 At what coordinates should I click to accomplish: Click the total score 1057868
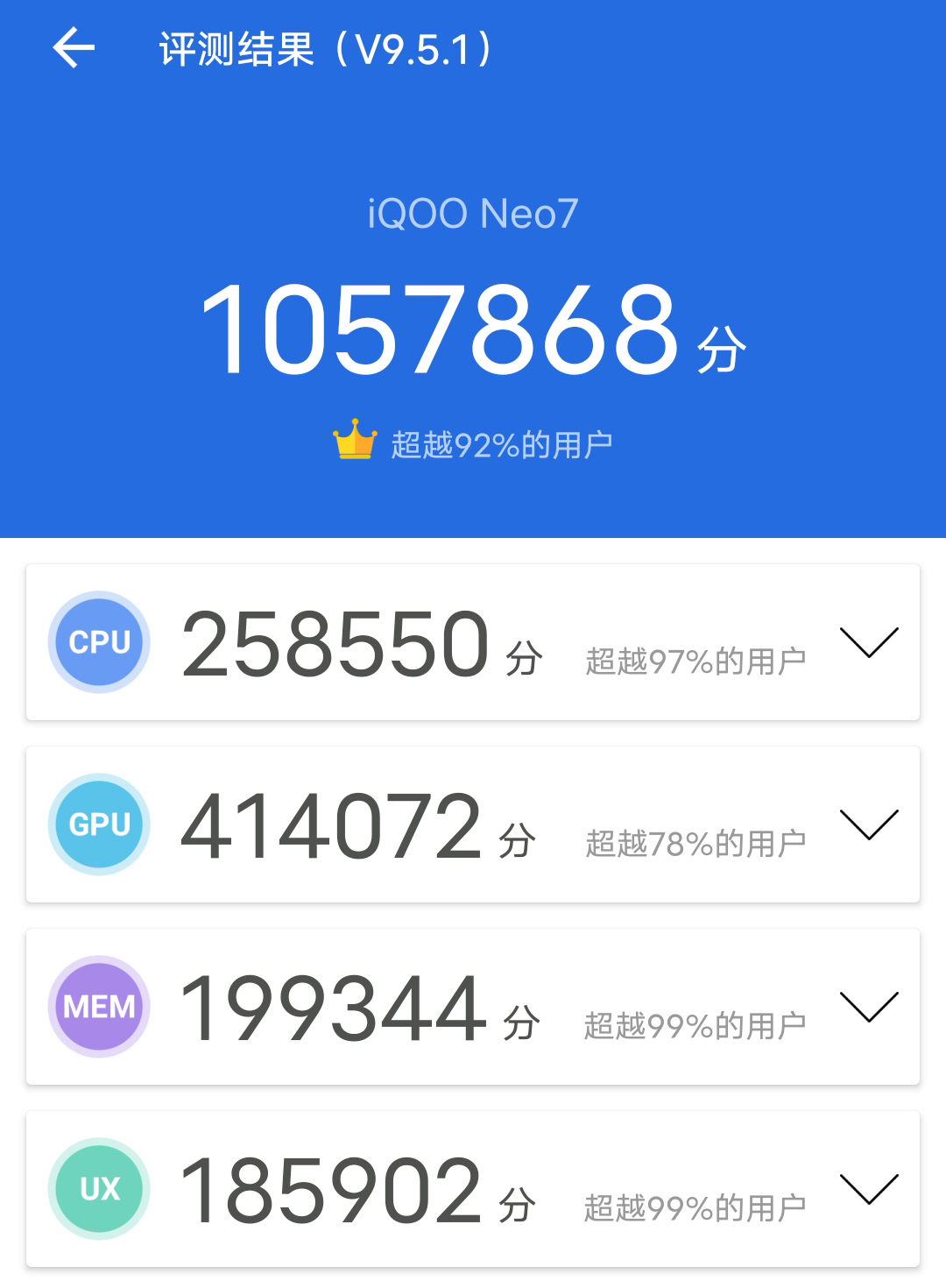point(438,329)
